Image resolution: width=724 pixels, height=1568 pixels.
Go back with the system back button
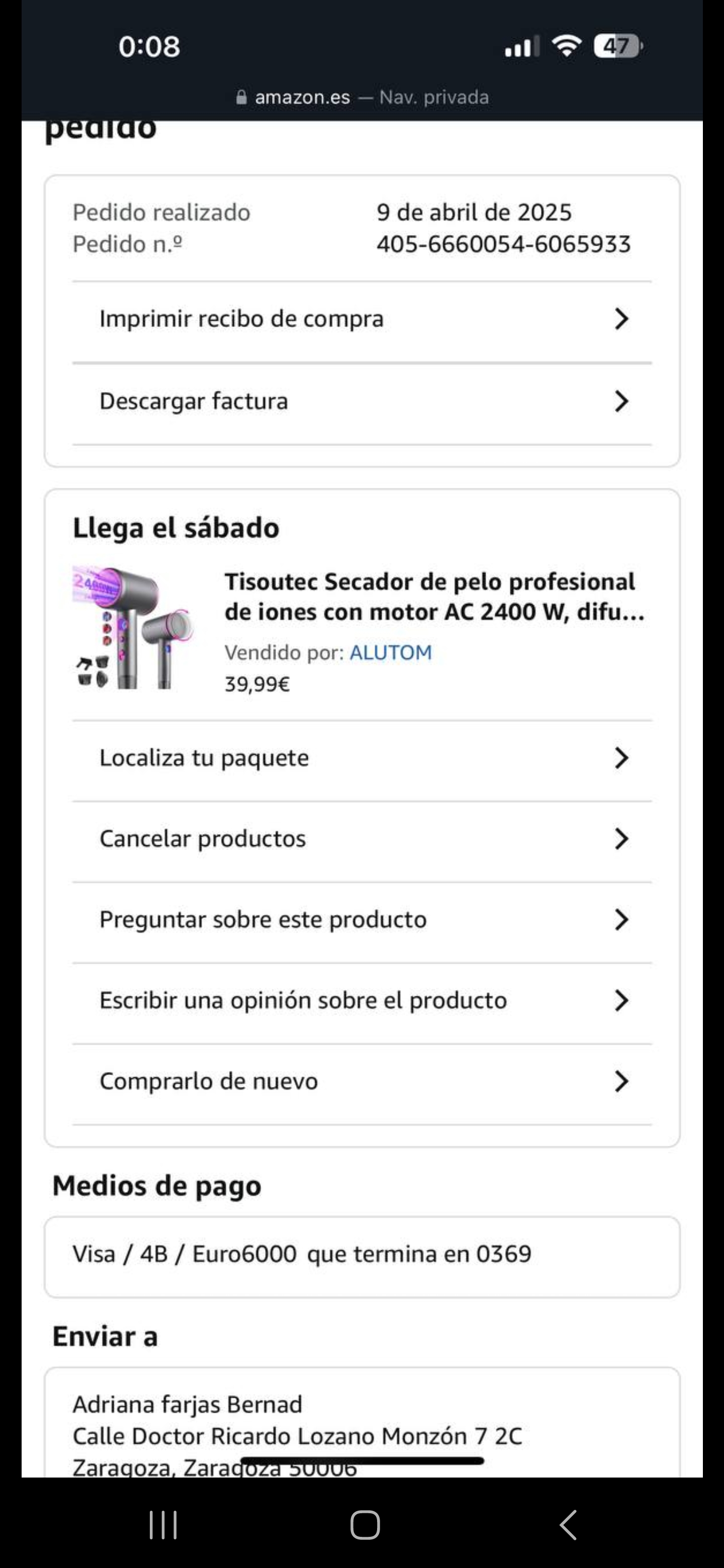(x=568, y=1525)
